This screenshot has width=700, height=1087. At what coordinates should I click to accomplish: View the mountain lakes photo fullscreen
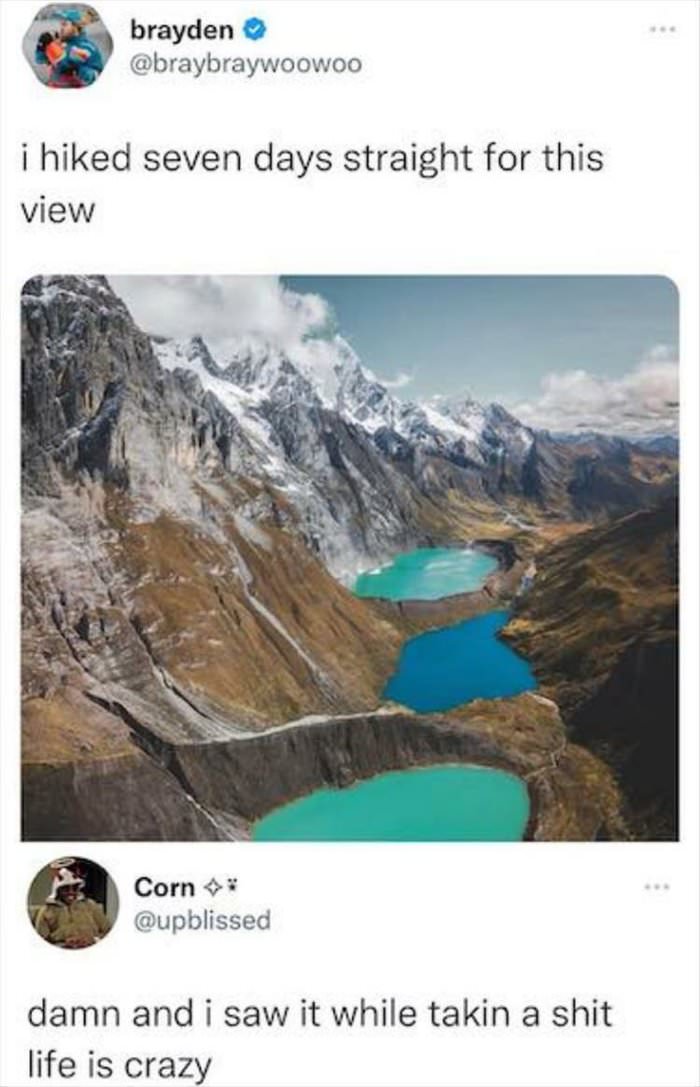click(349, 557)
